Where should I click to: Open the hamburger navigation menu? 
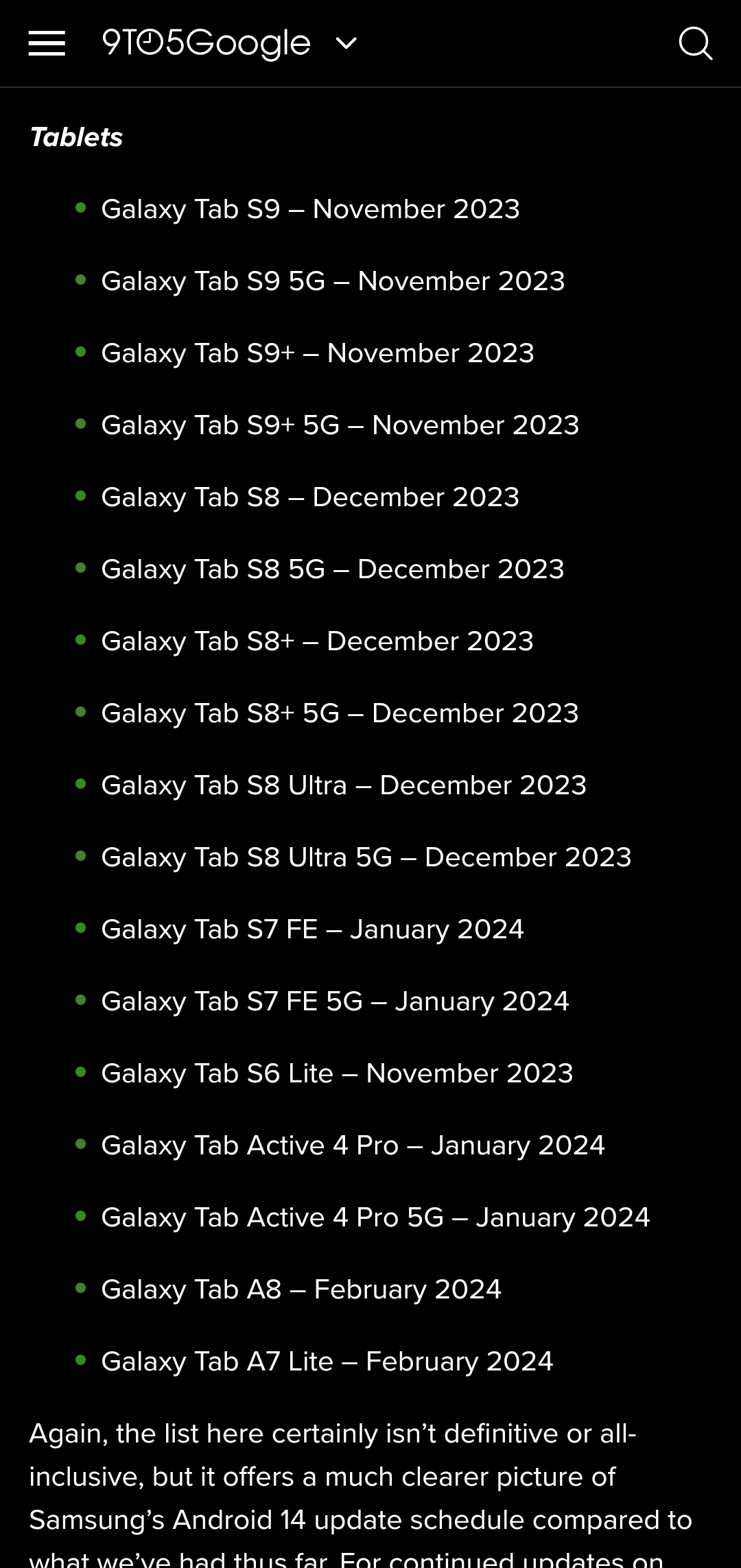pyautogui.click(x=47, y=43)
